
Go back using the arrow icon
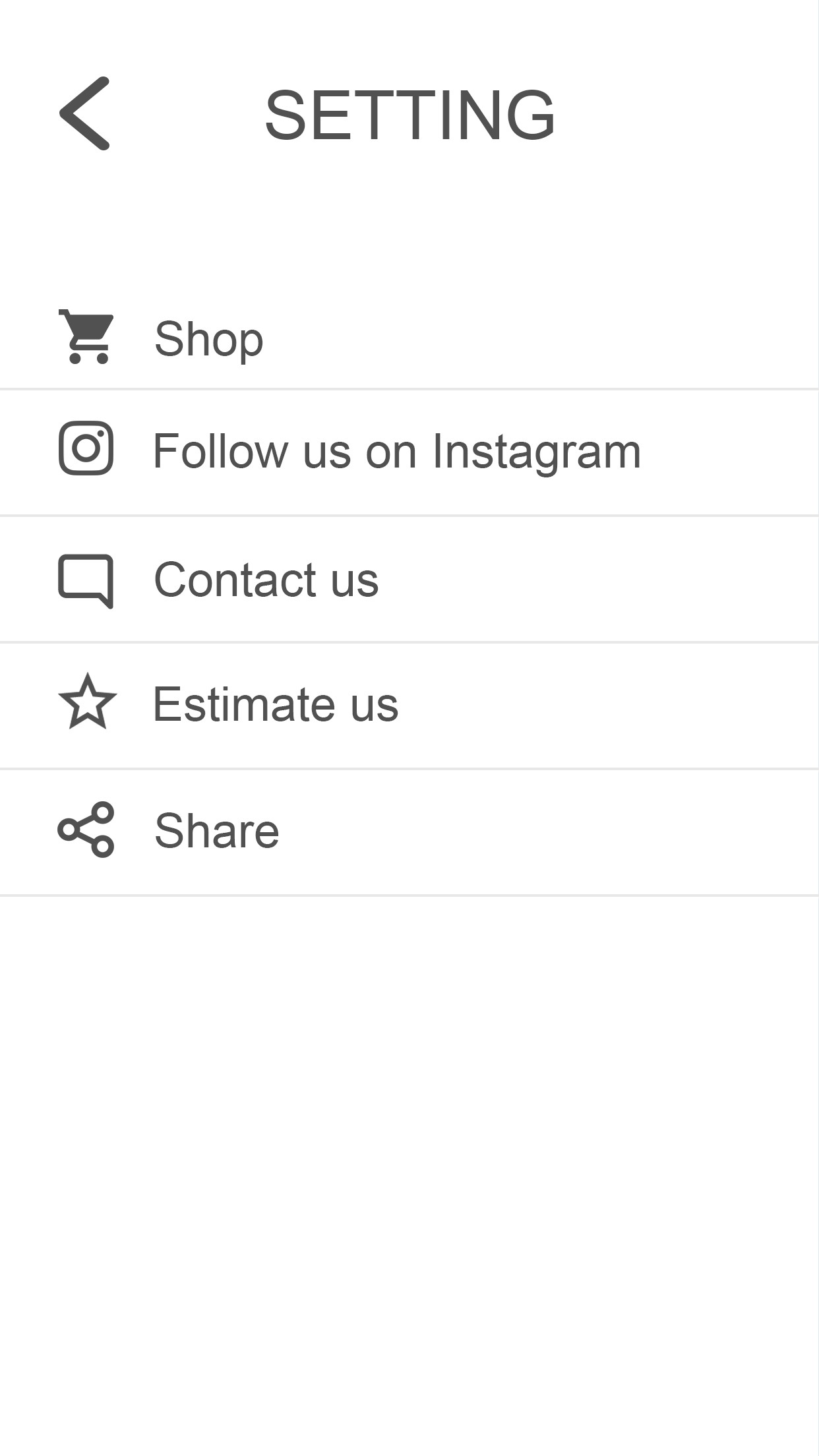pos(85,113)
